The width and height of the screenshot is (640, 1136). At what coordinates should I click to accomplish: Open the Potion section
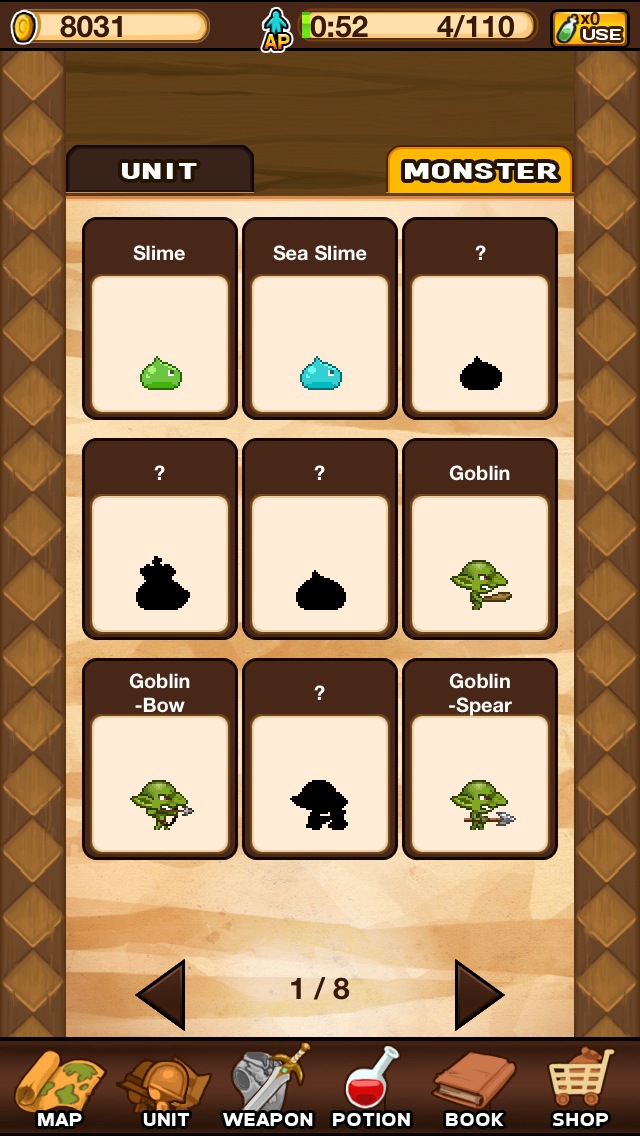coord(371,1088)
